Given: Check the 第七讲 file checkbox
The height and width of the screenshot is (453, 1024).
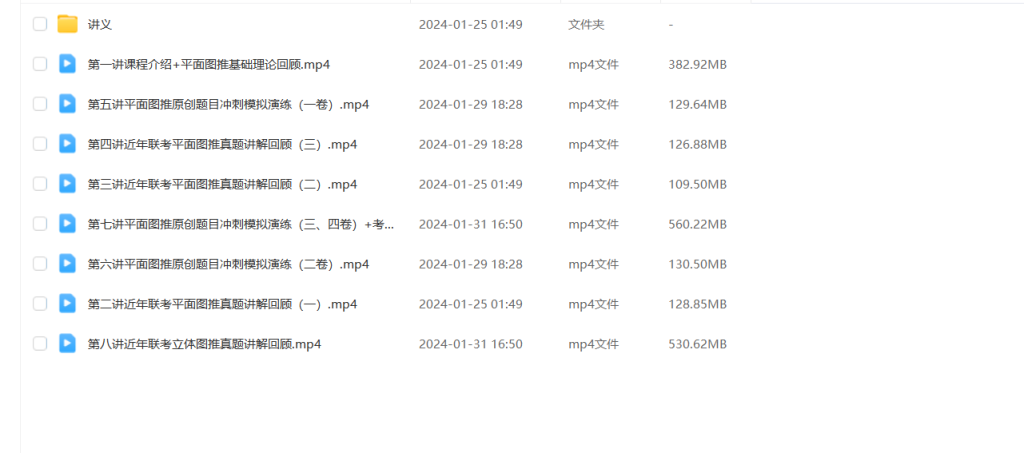Looking at the screenshot, I should tap(40, 224).
